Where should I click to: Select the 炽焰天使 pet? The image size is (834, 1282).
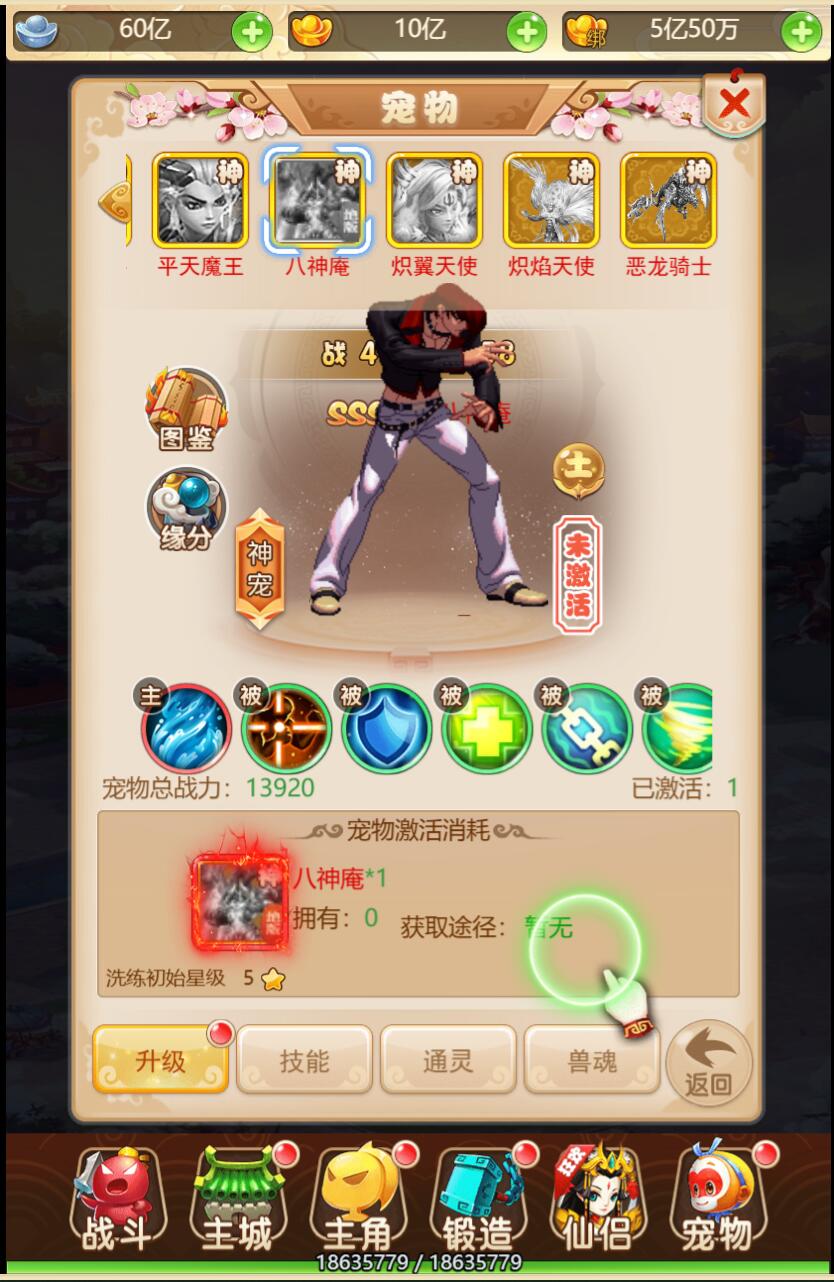point(551,201)
